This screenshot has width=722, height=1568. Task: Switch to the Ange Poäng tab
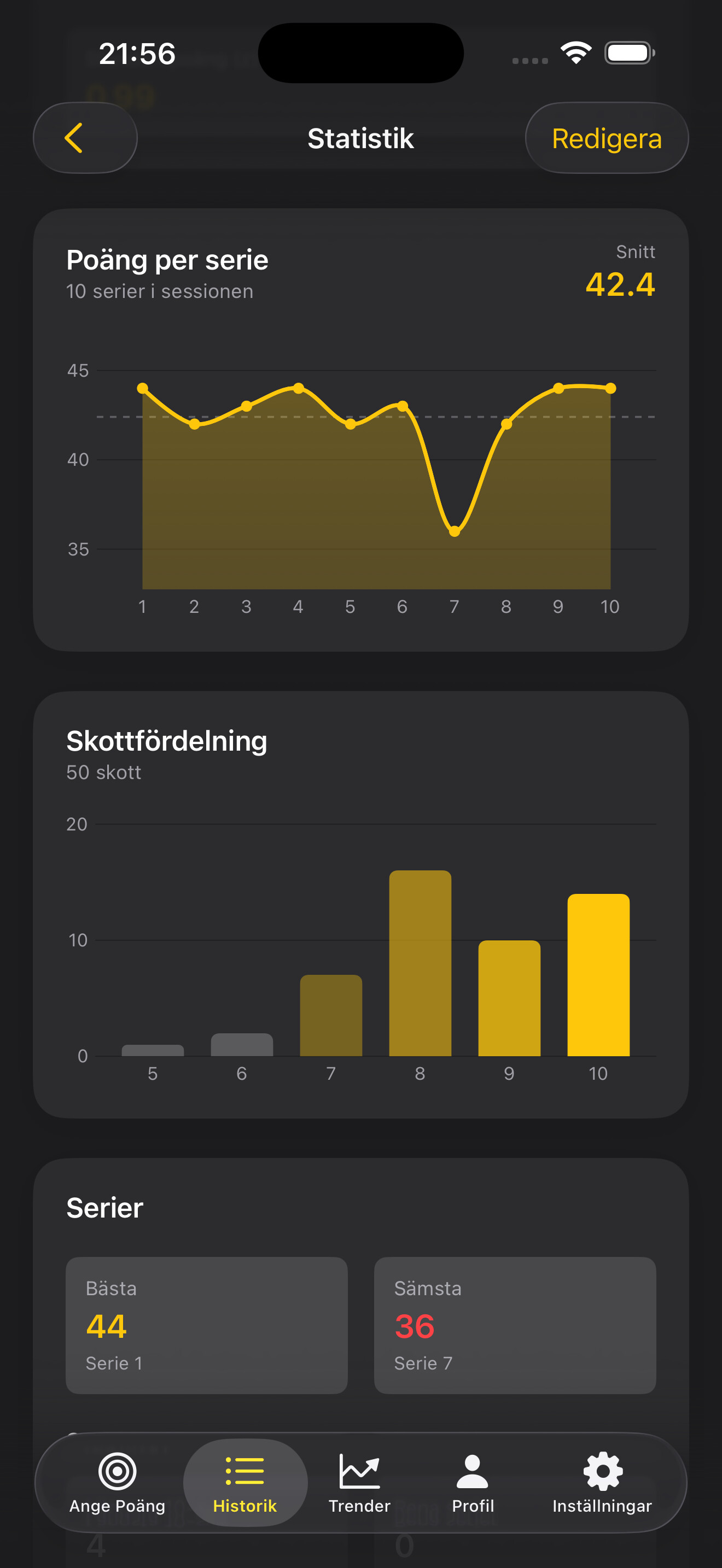118,1483
